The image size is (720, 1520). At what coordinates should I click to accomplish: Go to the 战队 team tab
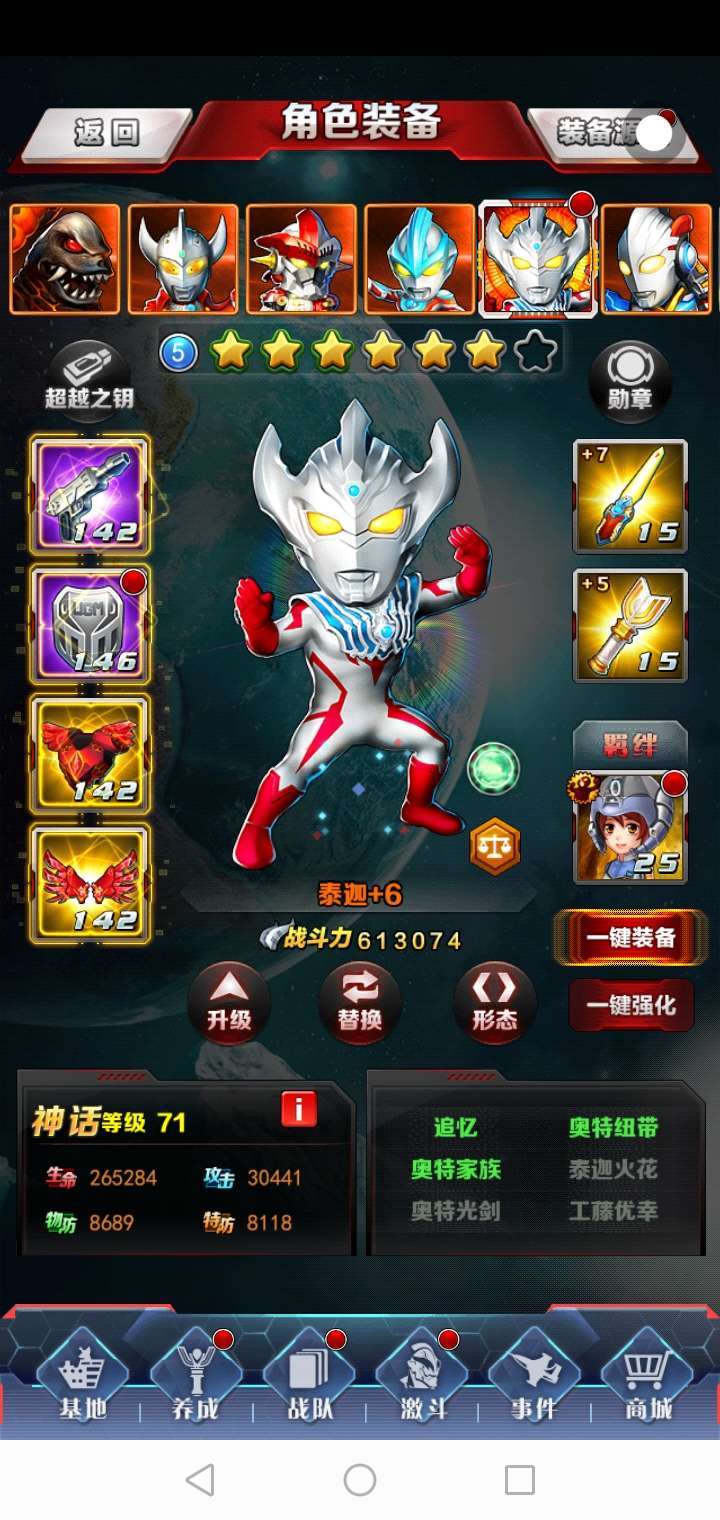coord(308,1382)
